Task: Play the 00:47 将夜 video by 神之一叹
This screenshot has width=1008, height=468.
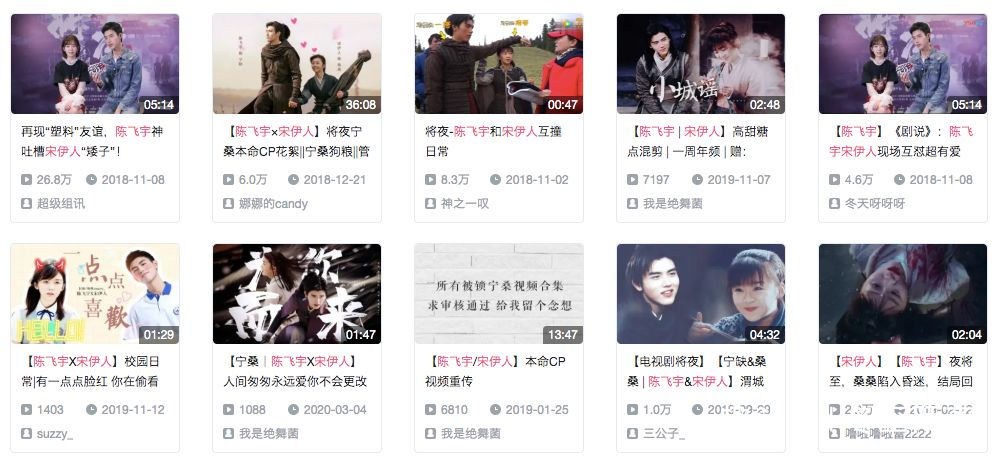Action: point(499,64)
